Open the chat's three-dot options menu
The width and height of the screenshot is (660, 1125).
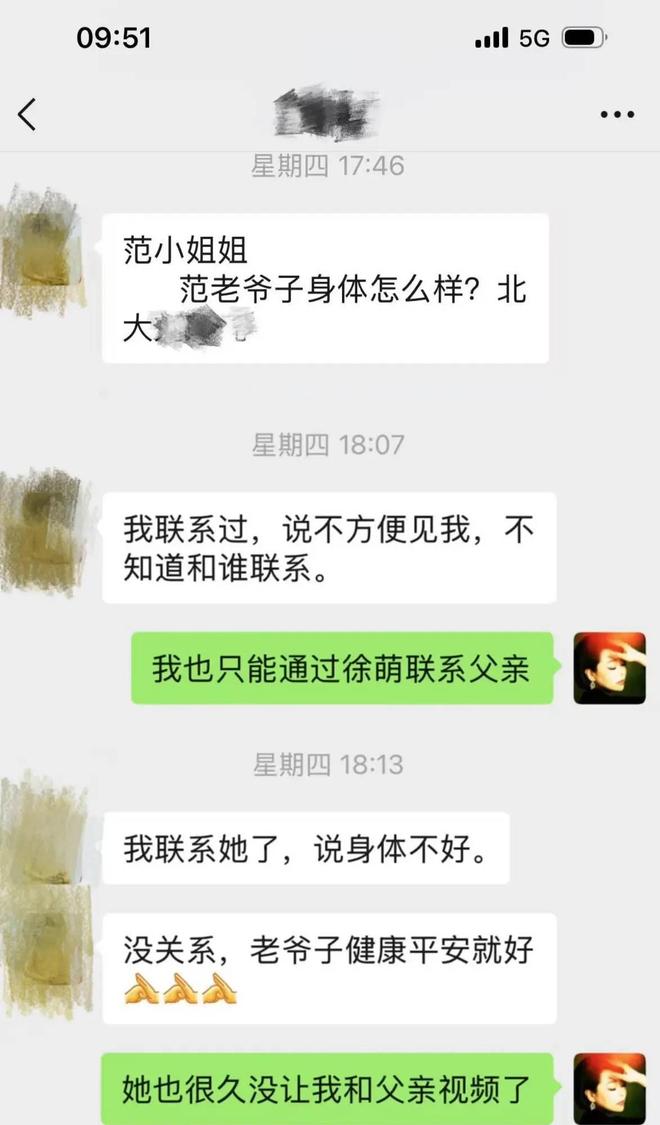coord(617,115)
